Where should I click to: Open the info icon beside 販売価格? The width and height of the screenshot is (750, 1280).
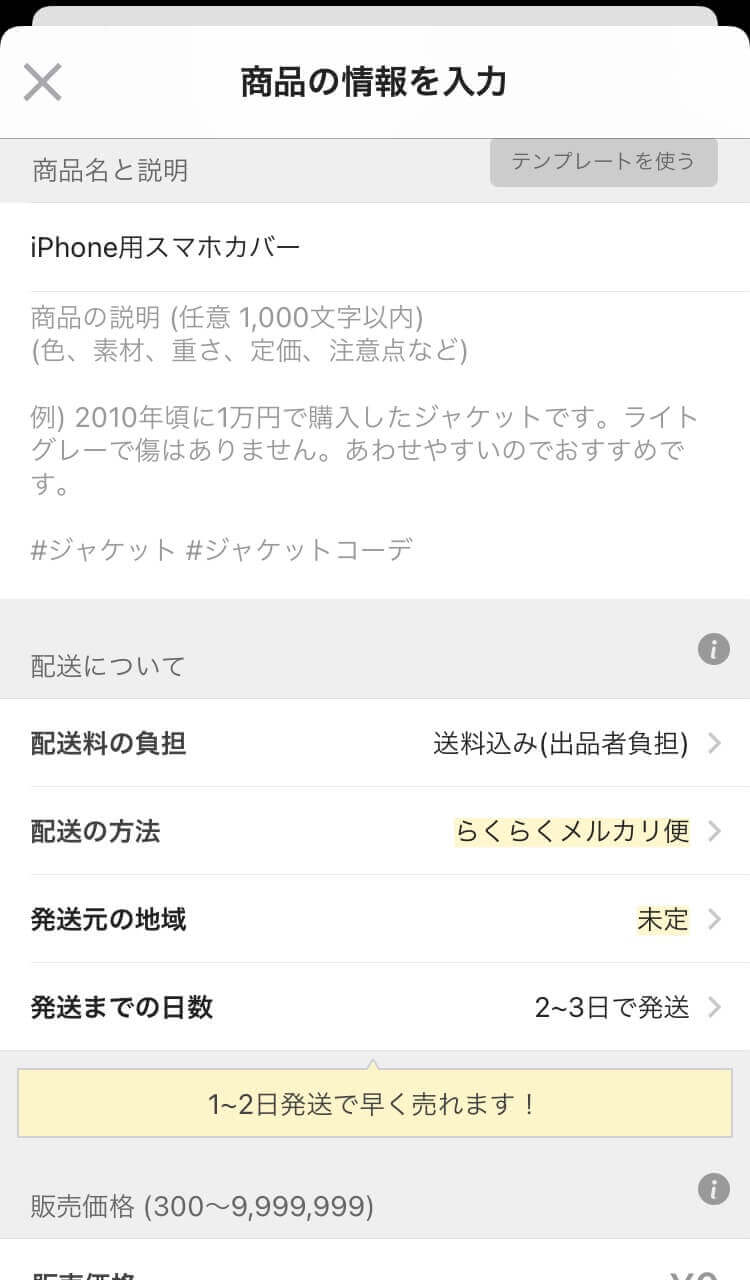pos(713,1189)
